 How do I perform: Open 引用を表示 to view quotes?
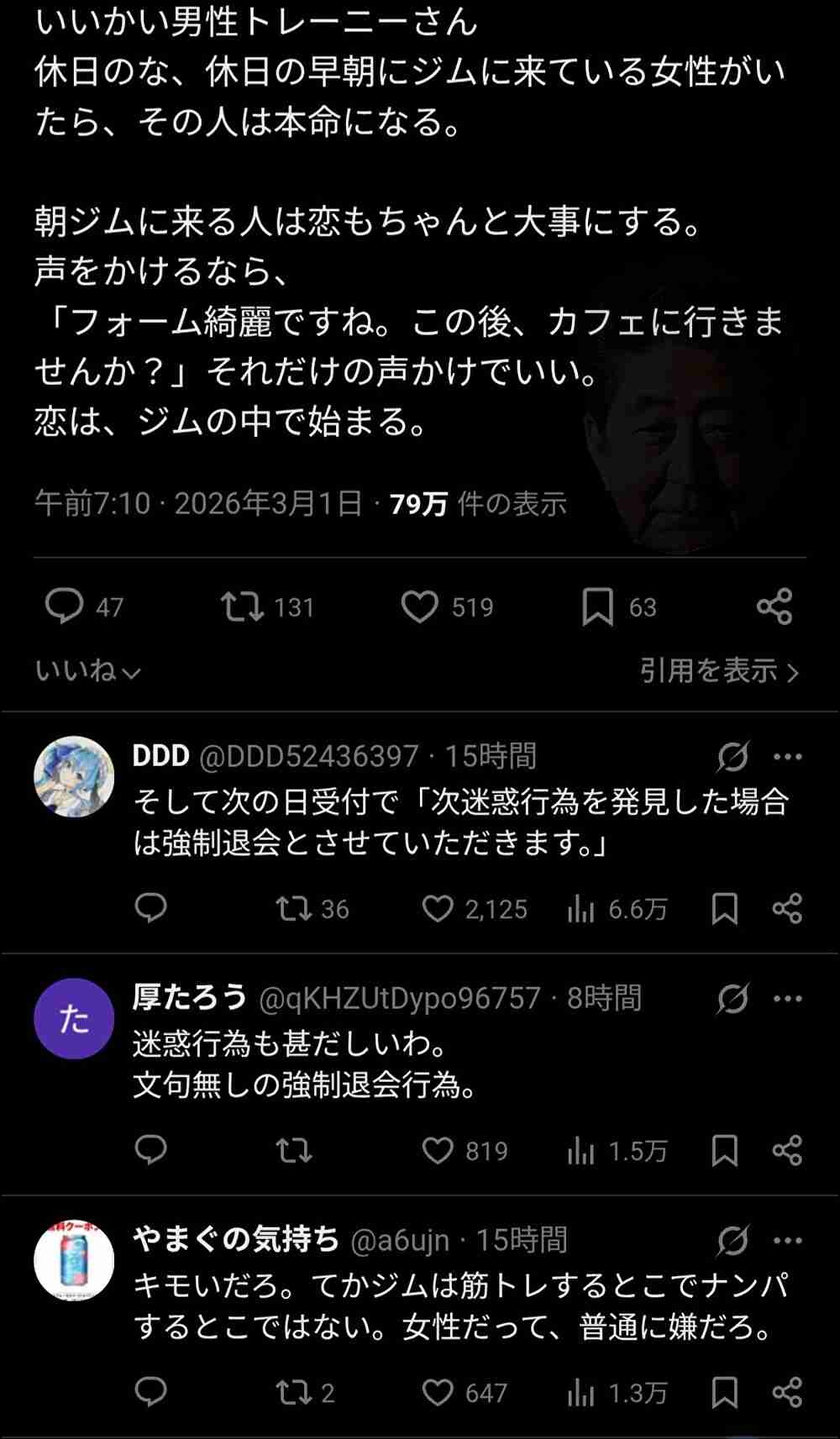719,671
